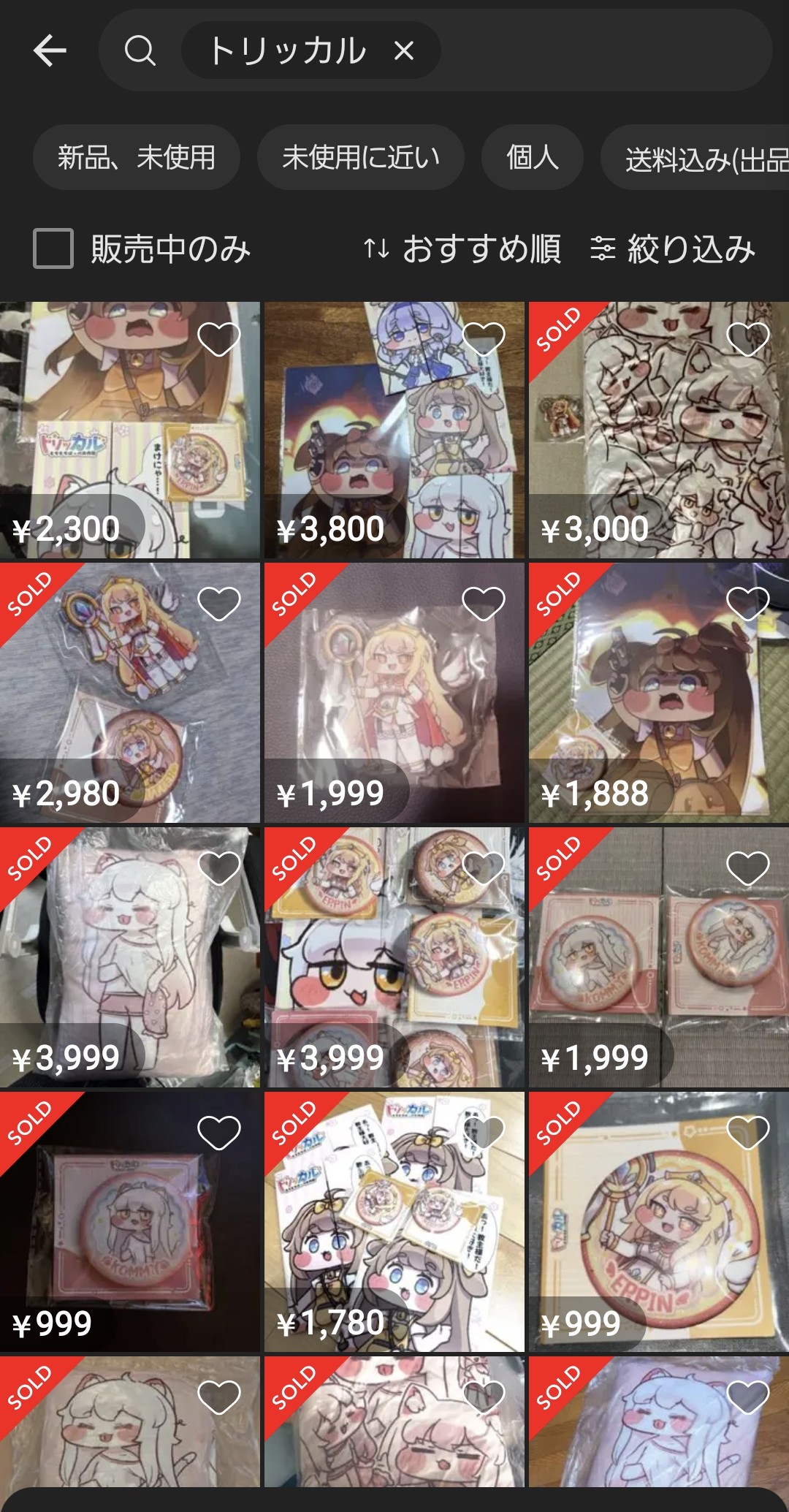Open the 絞り込み filter panel
Image resolution: width=789 pixels, height=1512 pixels.
click(x=673, y=249)
